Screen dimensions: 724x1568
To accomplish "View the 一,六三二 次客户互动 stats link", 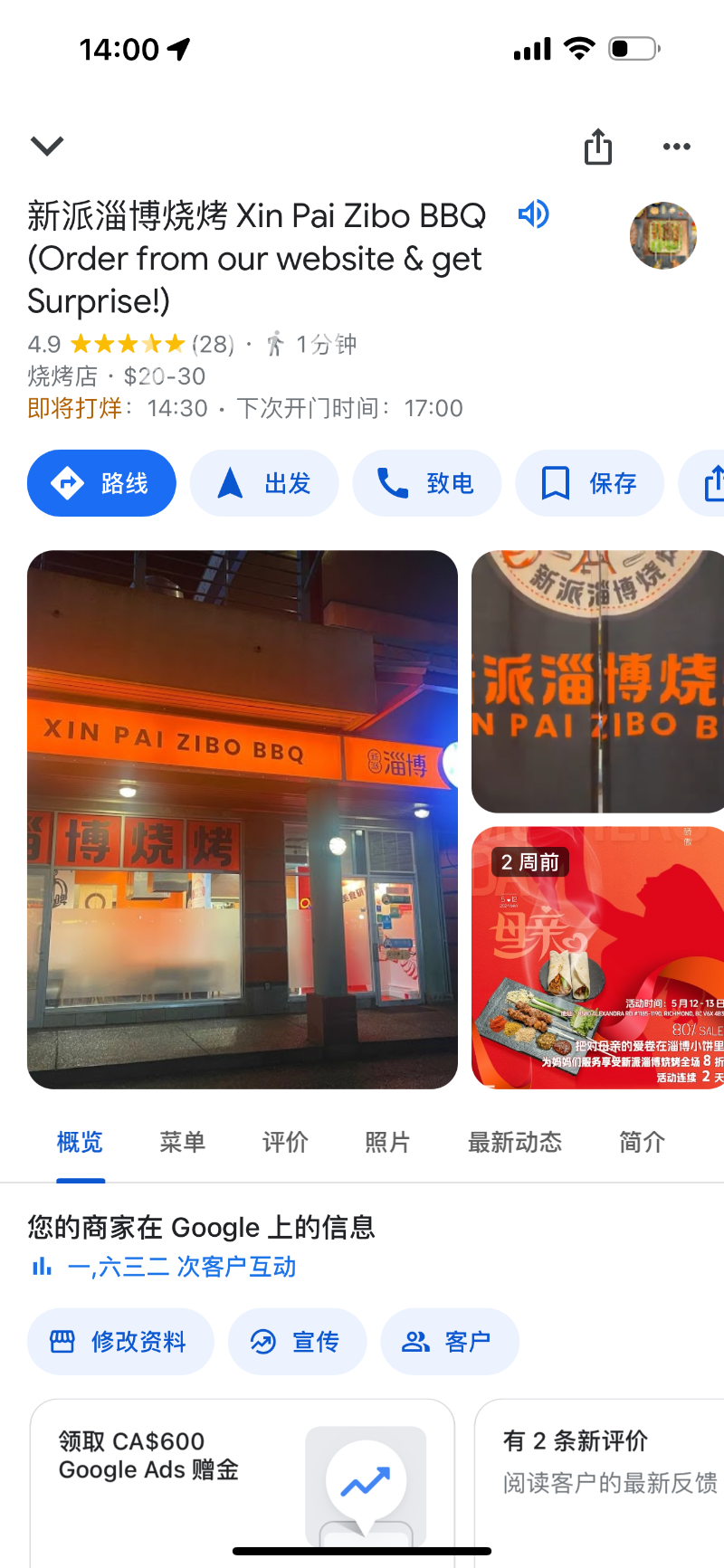I will (x=181, y=1267).
